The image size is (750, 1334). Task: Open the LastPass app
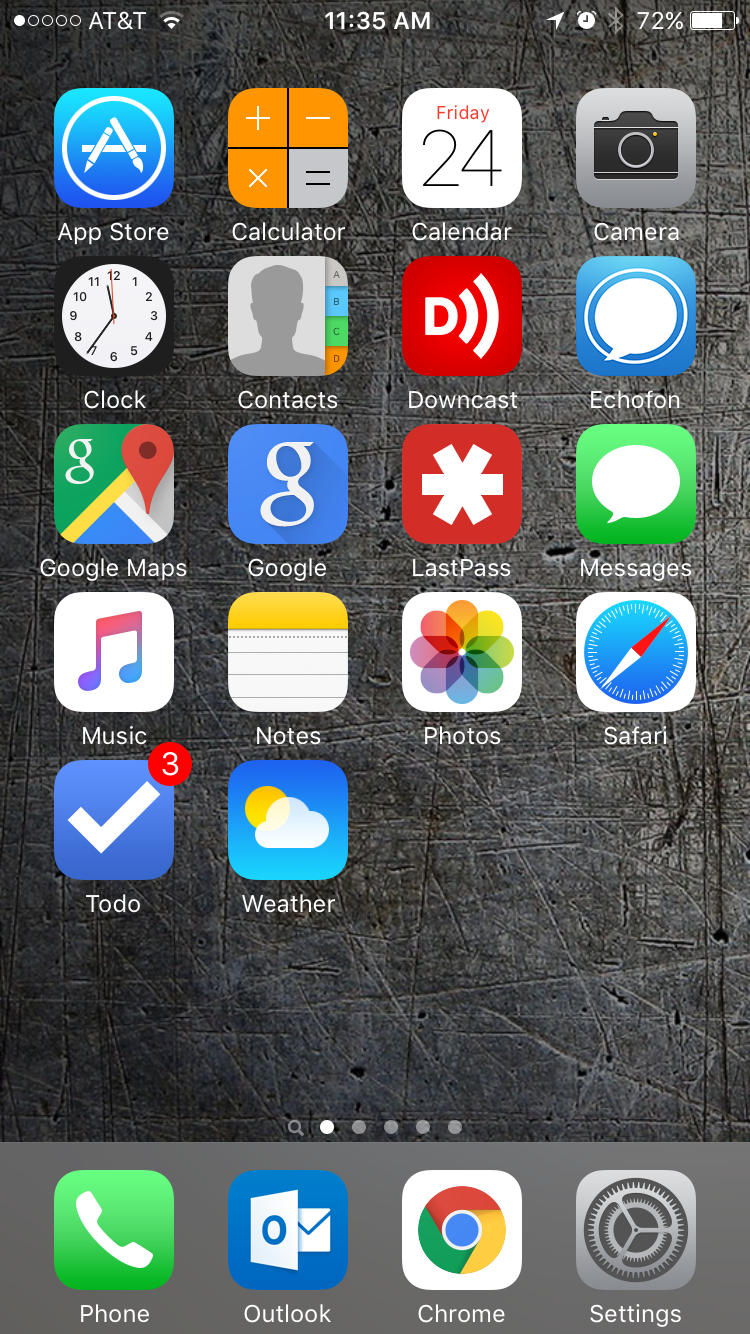coord(462,484)
